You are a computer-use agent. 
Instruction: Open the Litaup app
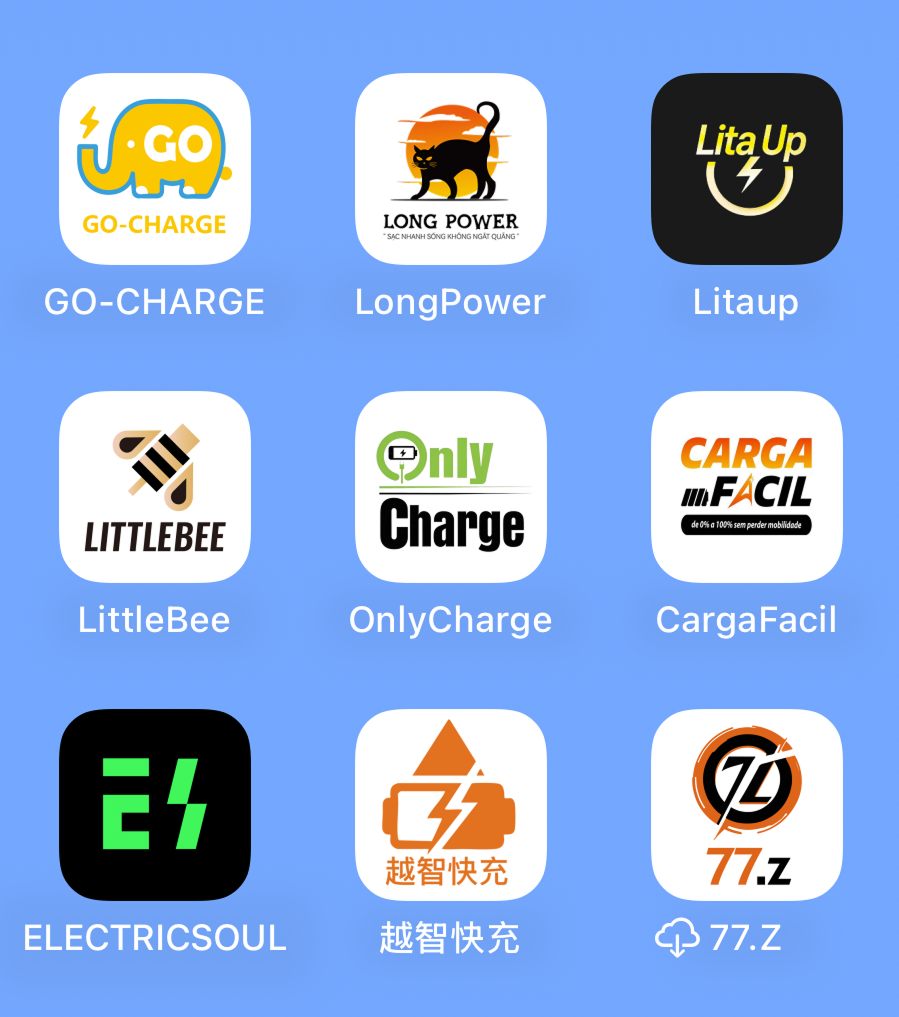[x=745, y=168]
